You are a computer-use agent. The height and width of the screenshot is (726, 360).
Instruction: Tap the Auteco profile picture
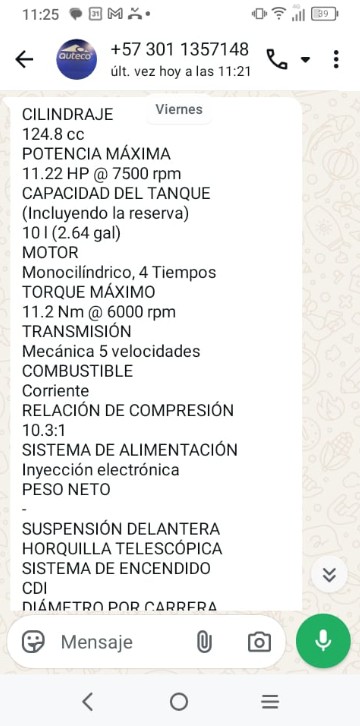tap(77, 59)
